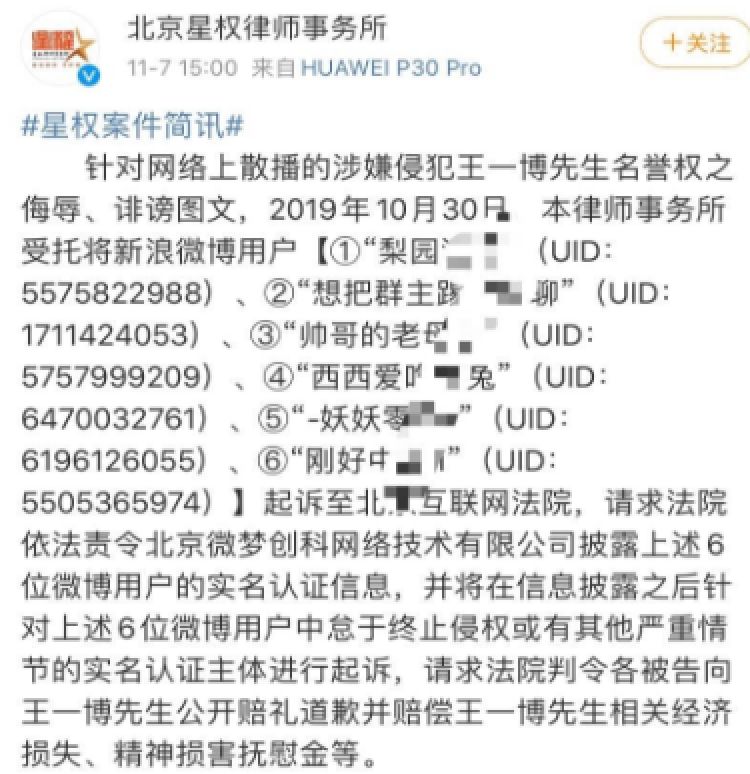Tap the HUAWEI P30 Pro source link
The image size is (750, 774).
coord(384,68)
